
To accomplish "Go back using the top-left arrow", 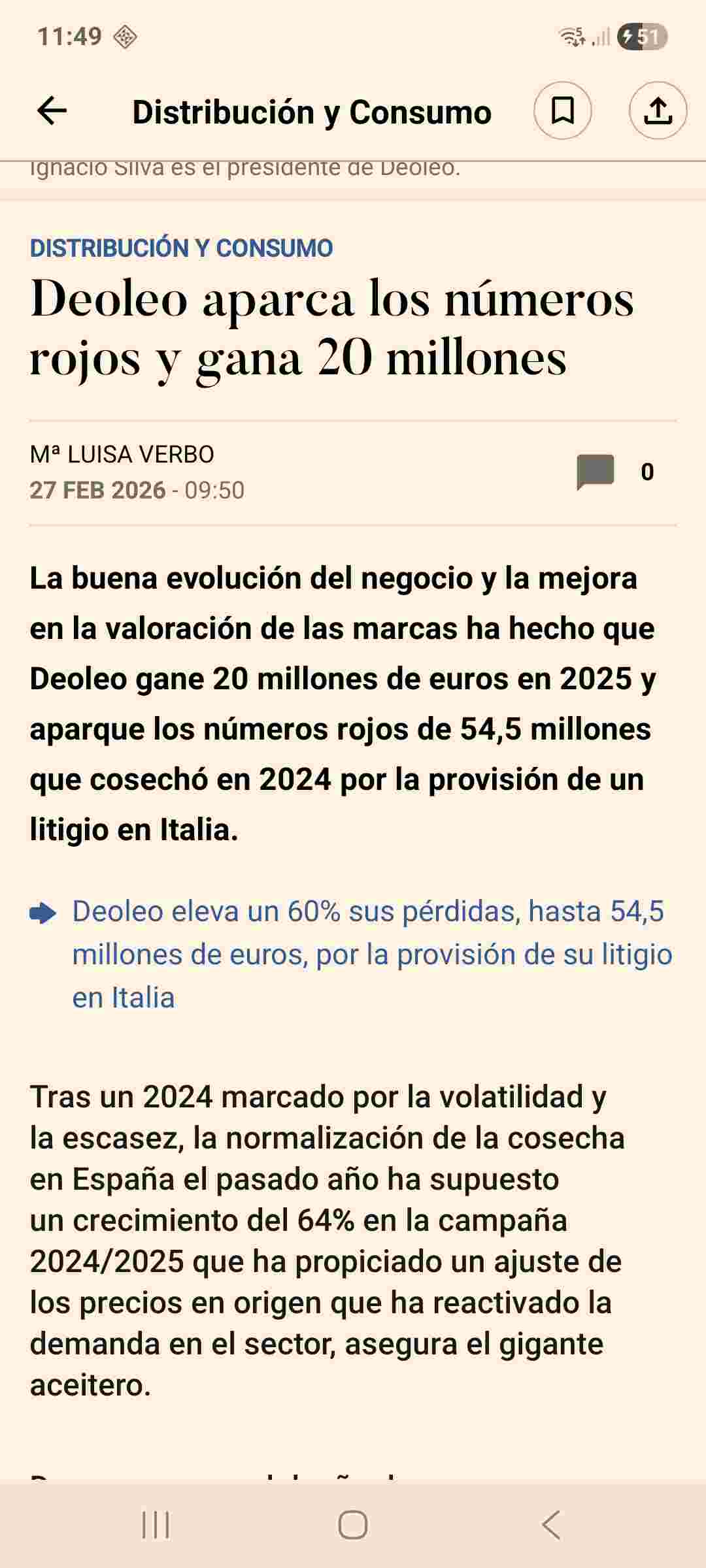I will click(52, 110).
